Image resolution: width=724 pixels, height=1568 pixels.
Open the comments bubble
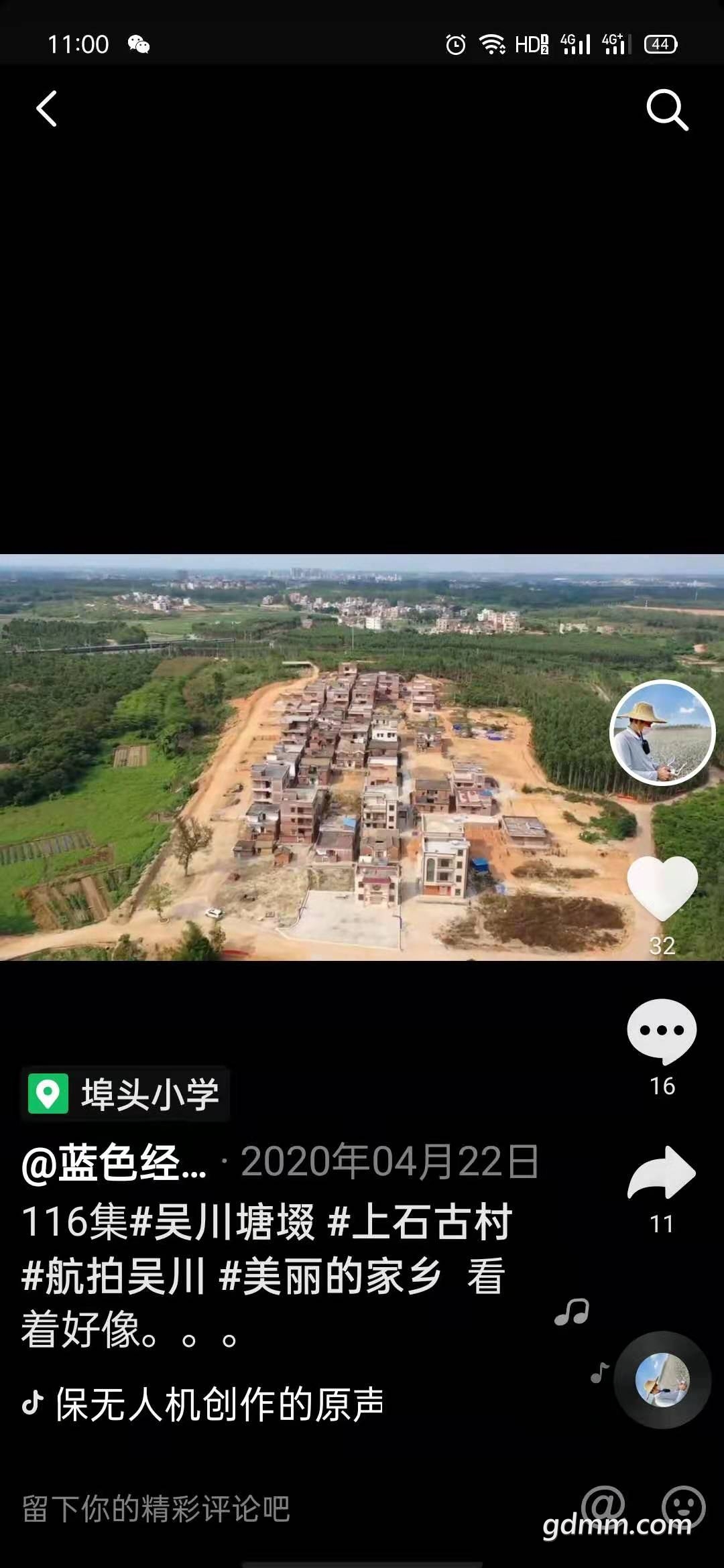[662, 1031]
